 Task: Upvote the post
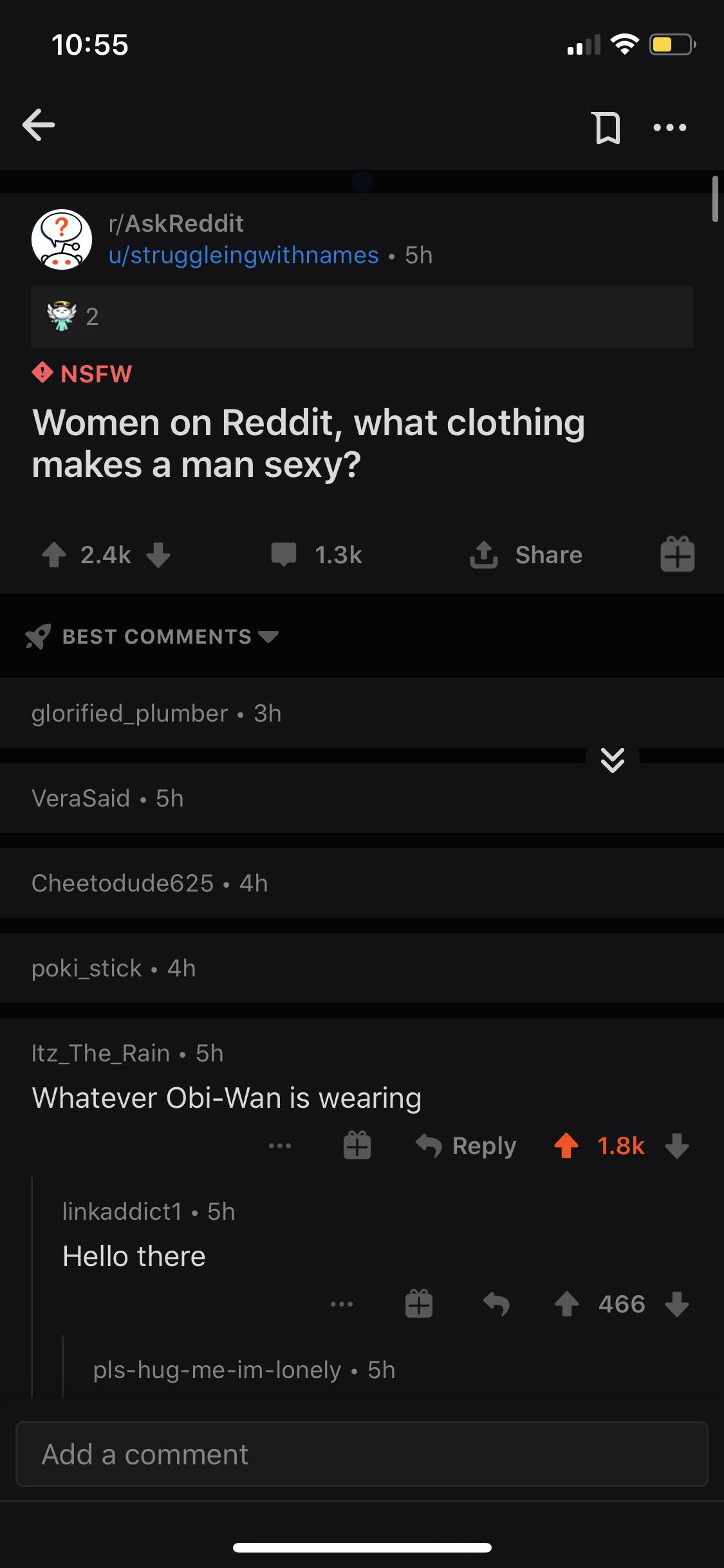click(x=54, y=555)
